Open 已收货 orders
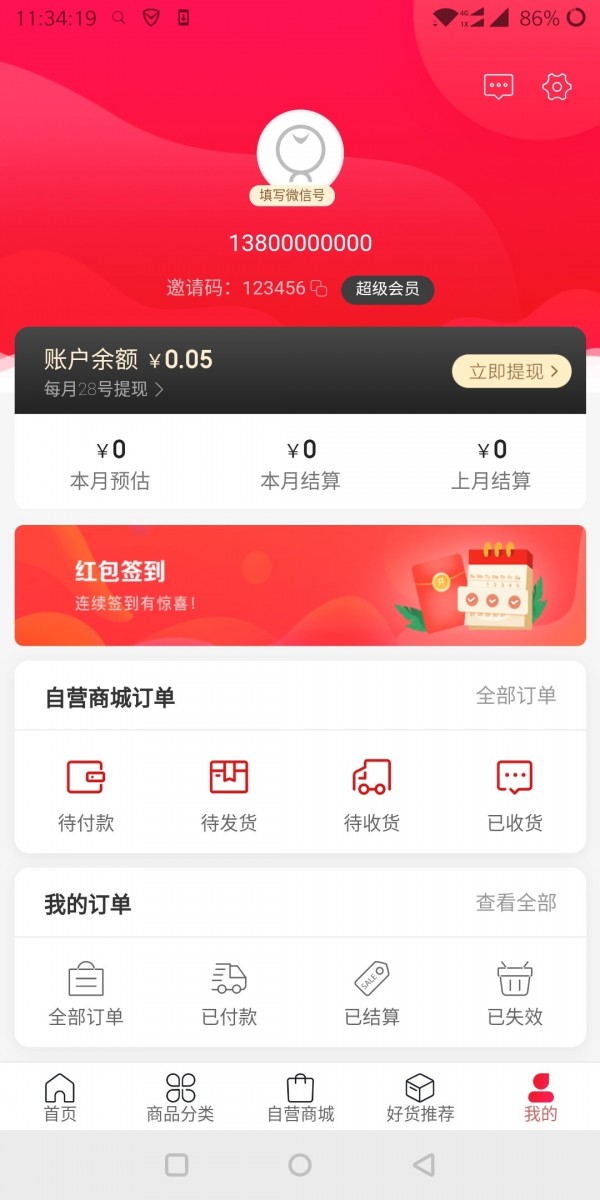Image resolution: width=600 pixels, height=1200 pixels. 515,795
